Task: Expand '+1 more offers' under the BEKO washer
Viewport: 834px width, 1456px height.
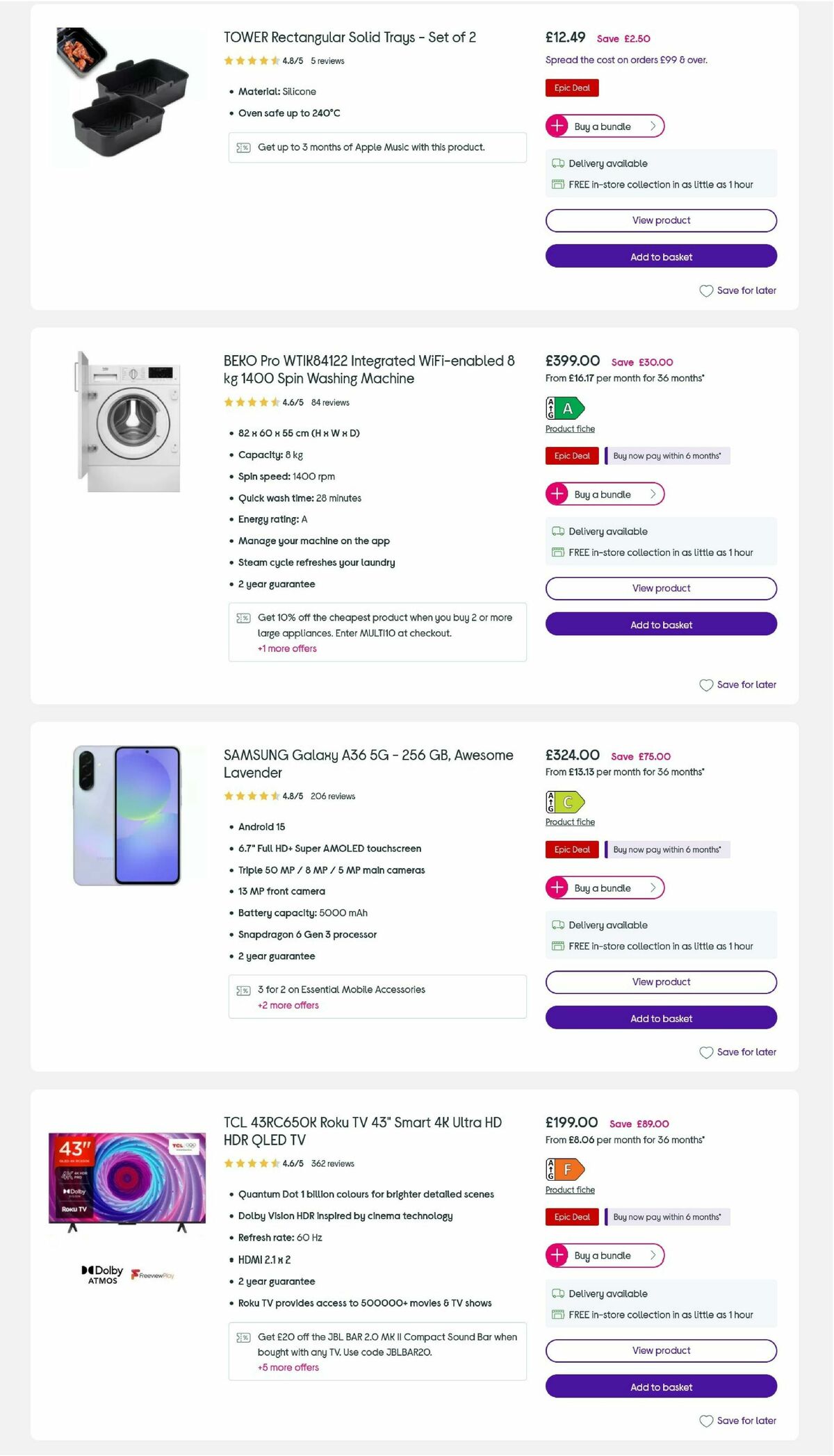Action: coord(286,648)
